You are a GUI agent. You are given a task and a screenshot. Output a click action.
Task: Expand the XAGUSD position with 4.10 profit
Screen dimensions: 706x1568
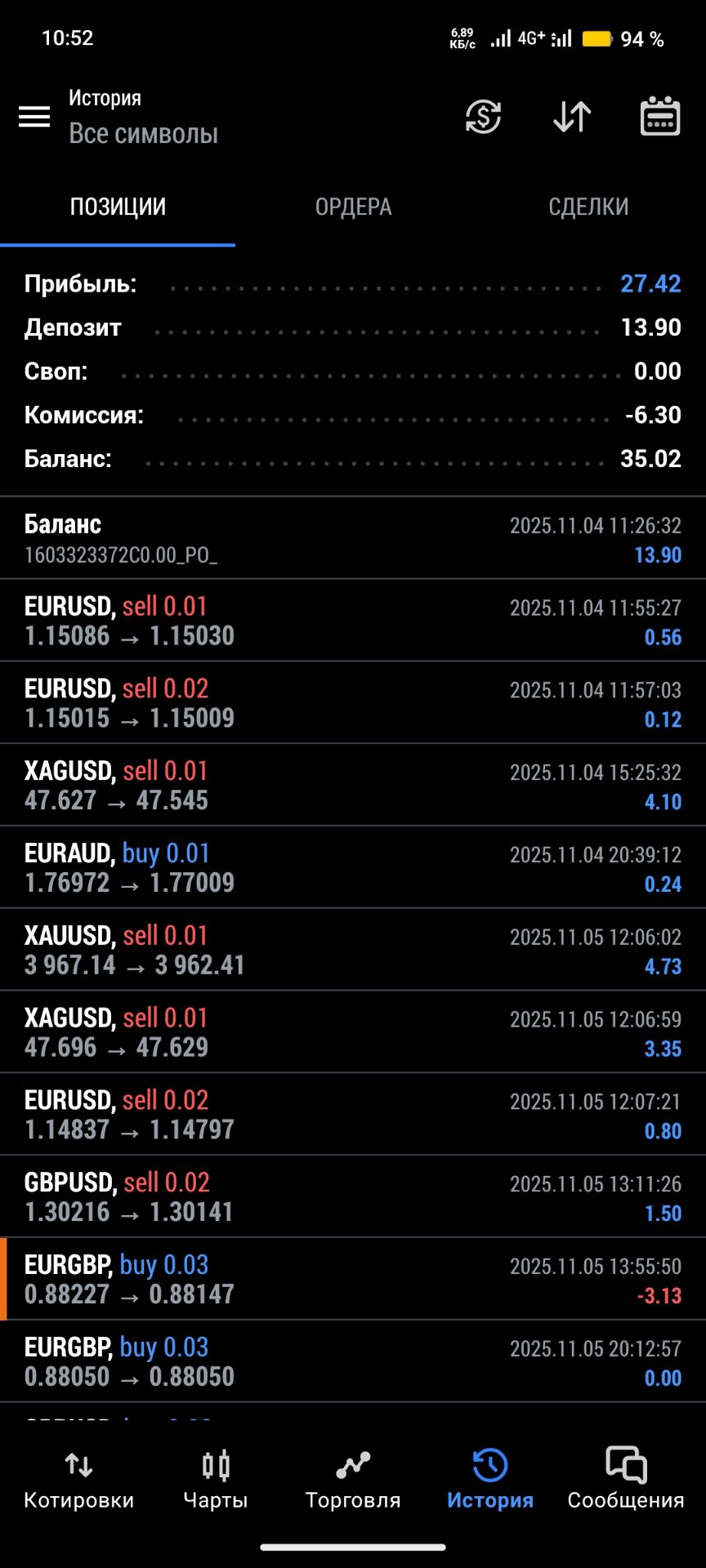[x=353, y=785]
